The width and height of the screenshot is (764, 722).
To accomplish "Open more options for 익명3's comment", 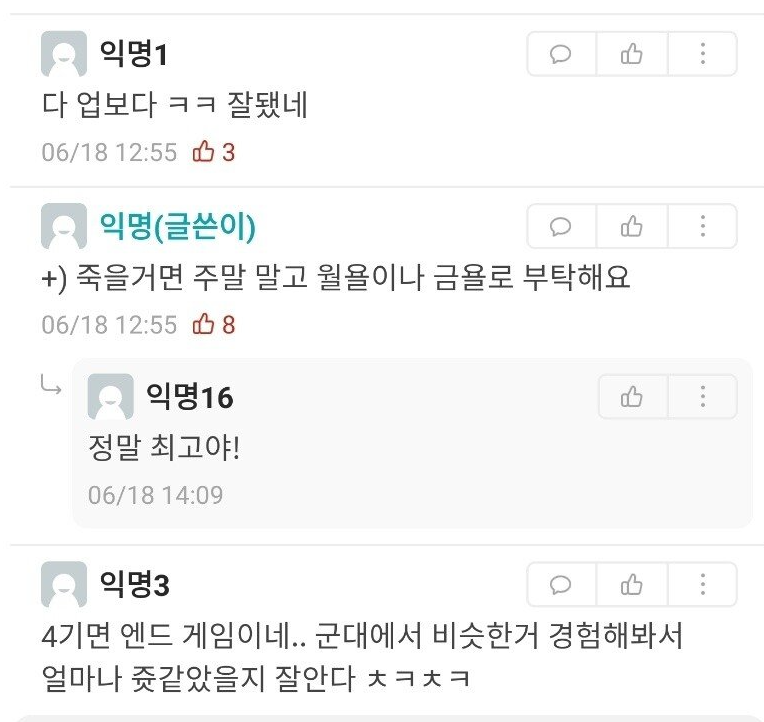I will click(702, 584).
